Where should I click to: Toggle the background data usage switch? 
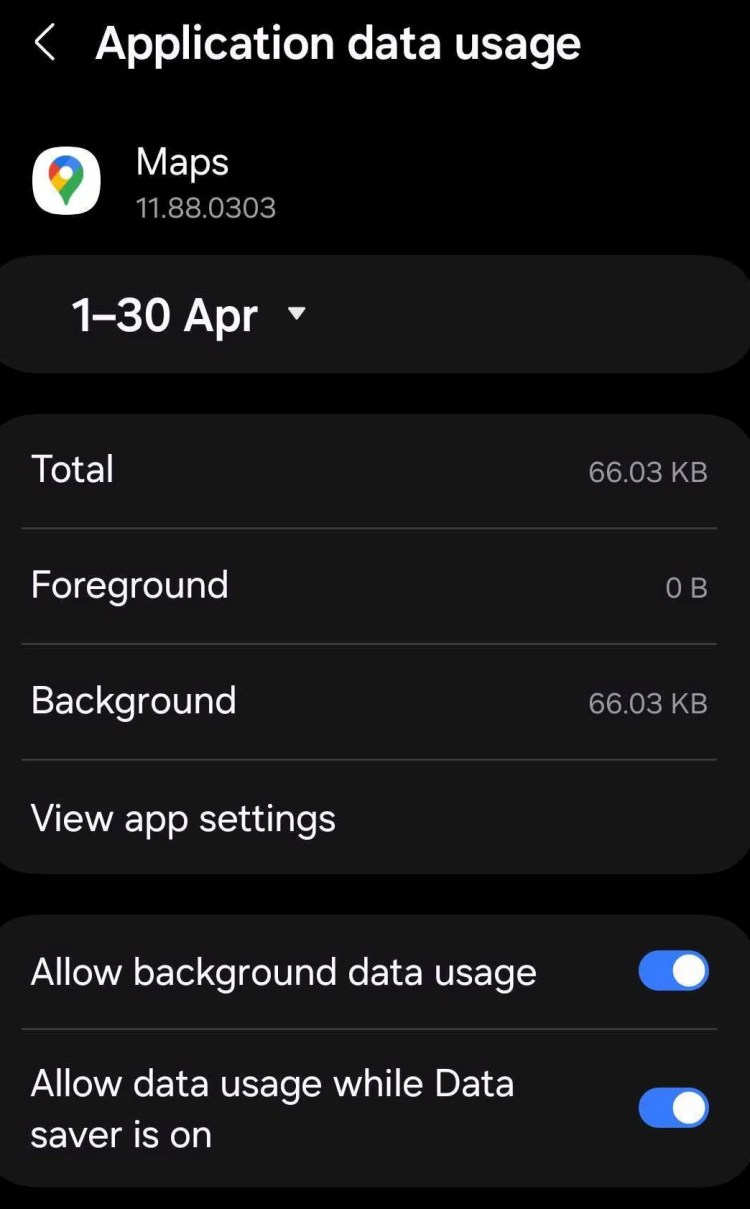pos(671,971)
